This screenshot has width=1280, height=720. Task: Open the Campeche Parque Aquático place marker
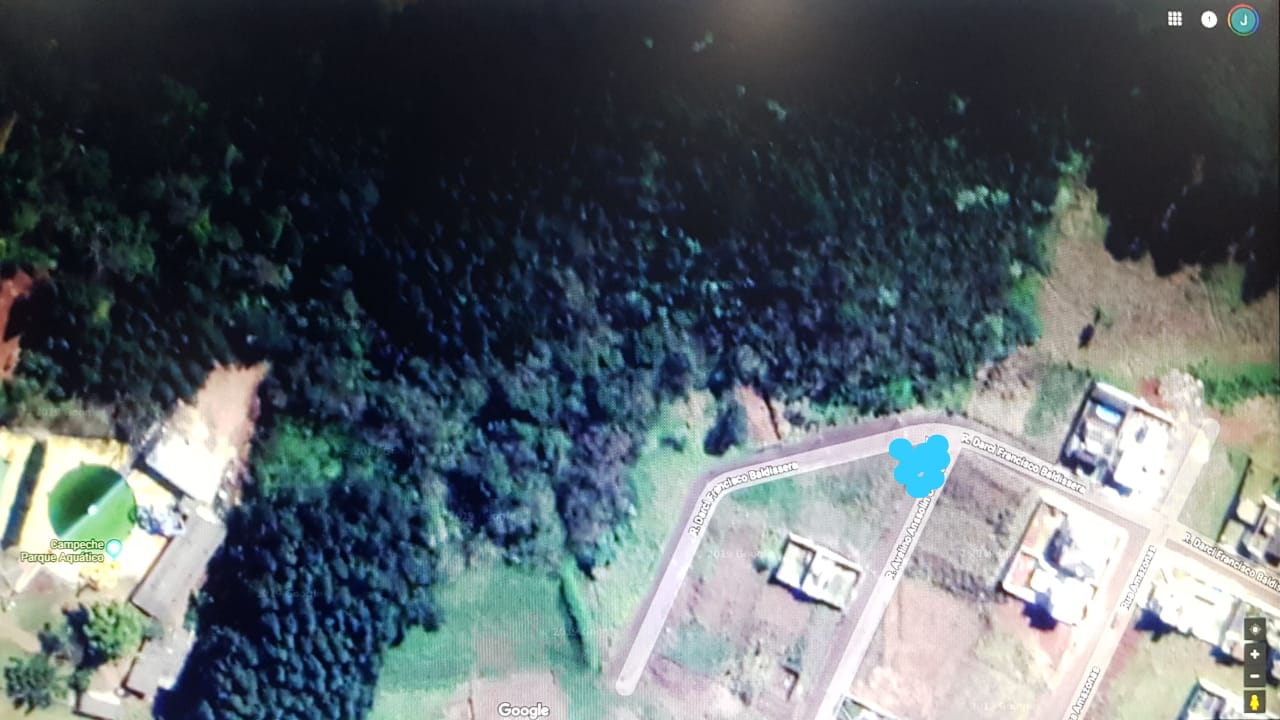(114, 547)
